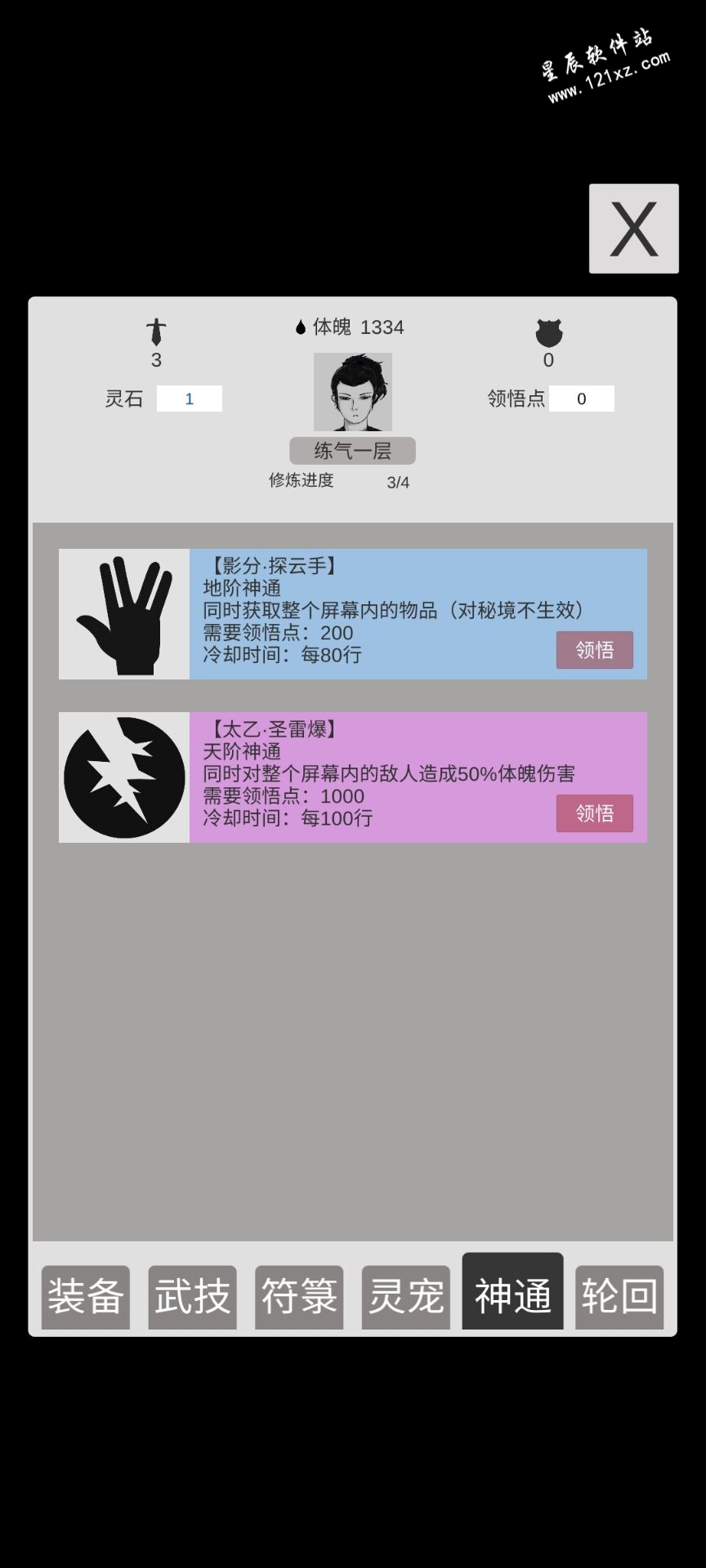Close the panel with the X button
Viewport: 706px width, 1568px height.
coord(633,229)
